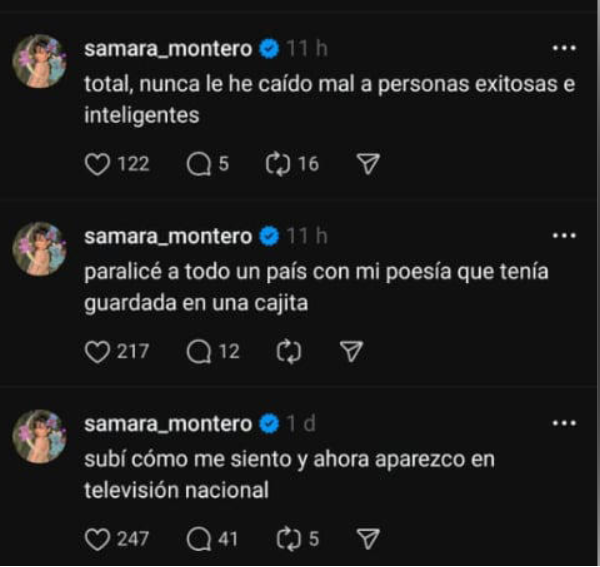Open replies on the personas exitosas post
The width and height of the screenshot is (600, 567).
tap(198, 164)
